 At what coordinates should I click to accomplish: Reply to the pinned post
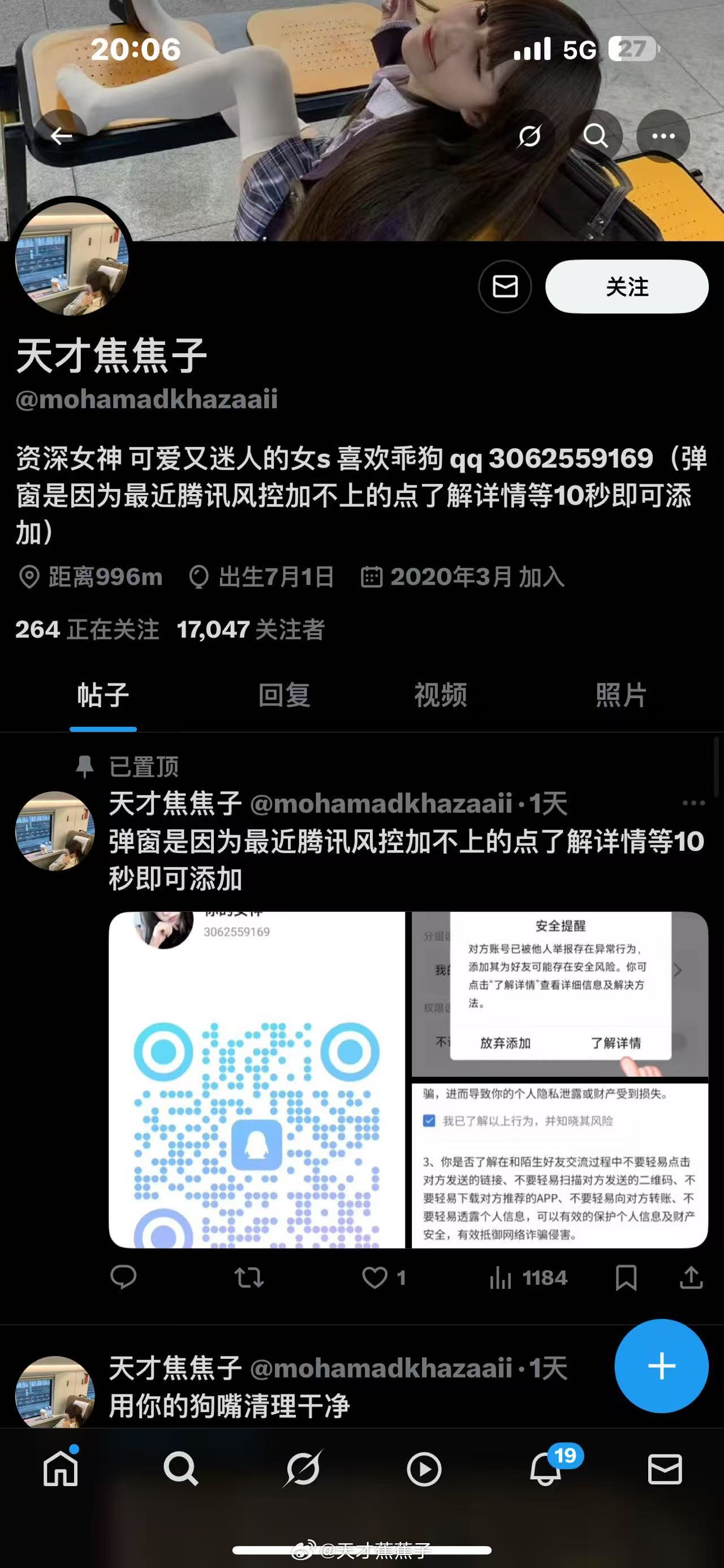click(x=123, y=1277)
